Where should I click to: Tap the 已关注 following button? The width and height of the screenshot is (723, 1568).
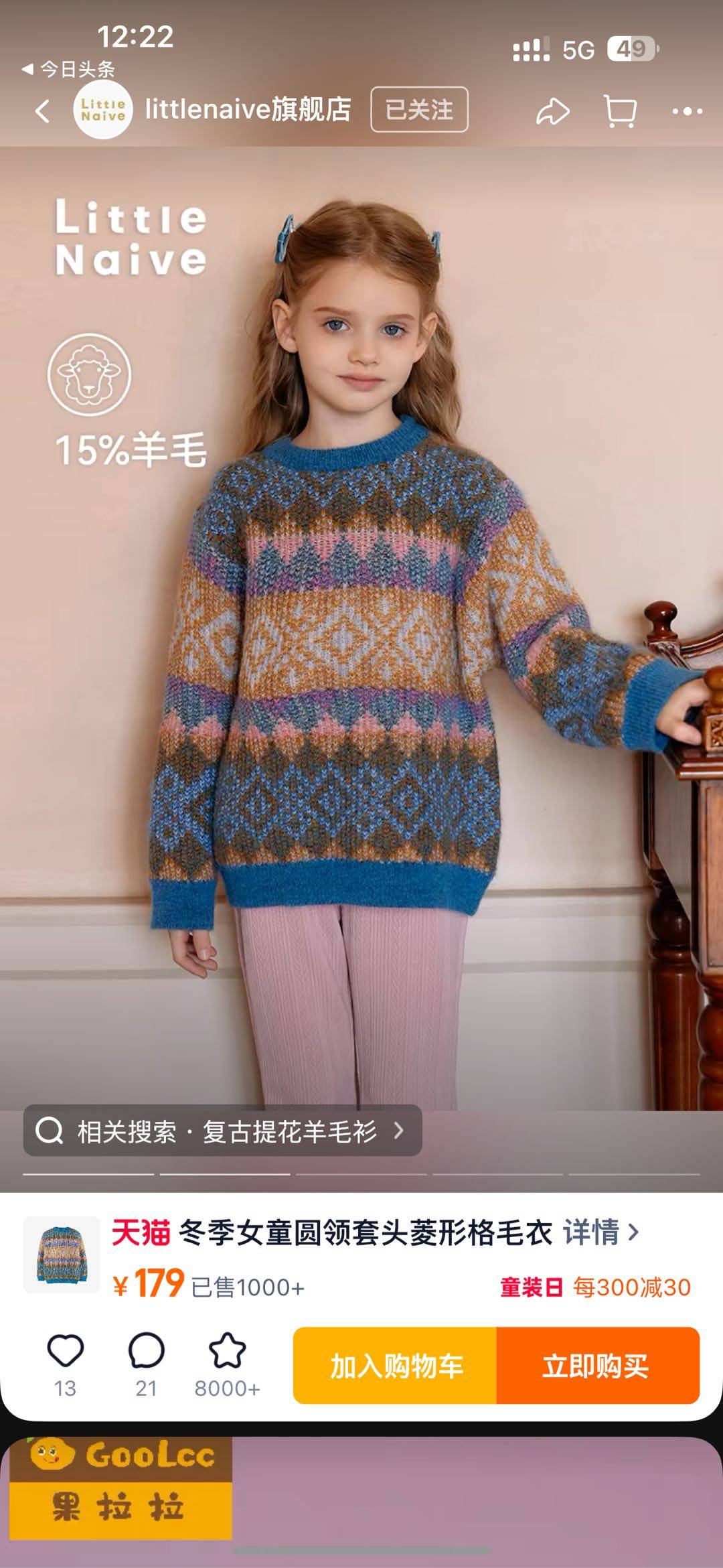(419, 110)
